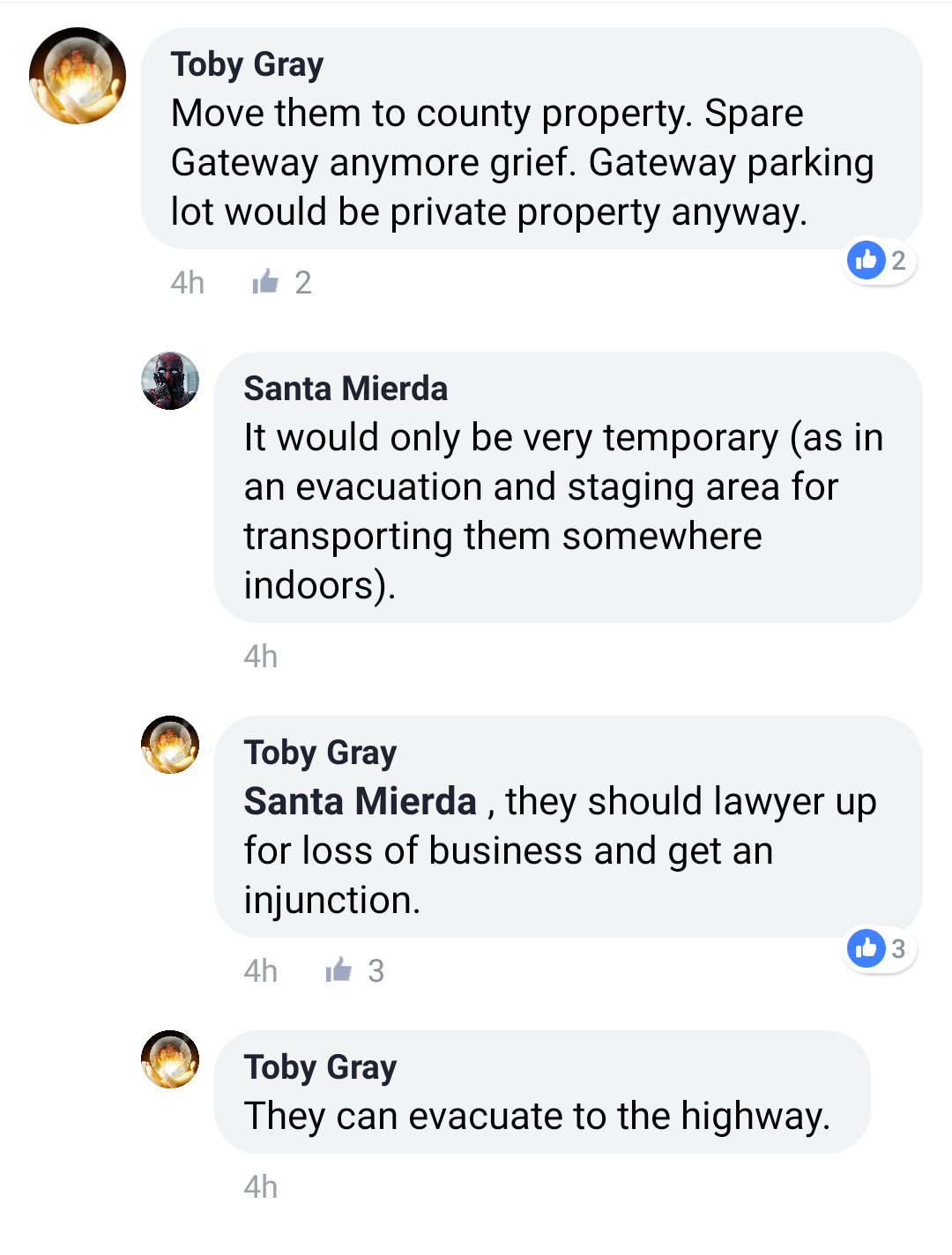Tap Santa Mierda's name above the 'very temporary' reply

pyautogui.click(x=346, y=389)
